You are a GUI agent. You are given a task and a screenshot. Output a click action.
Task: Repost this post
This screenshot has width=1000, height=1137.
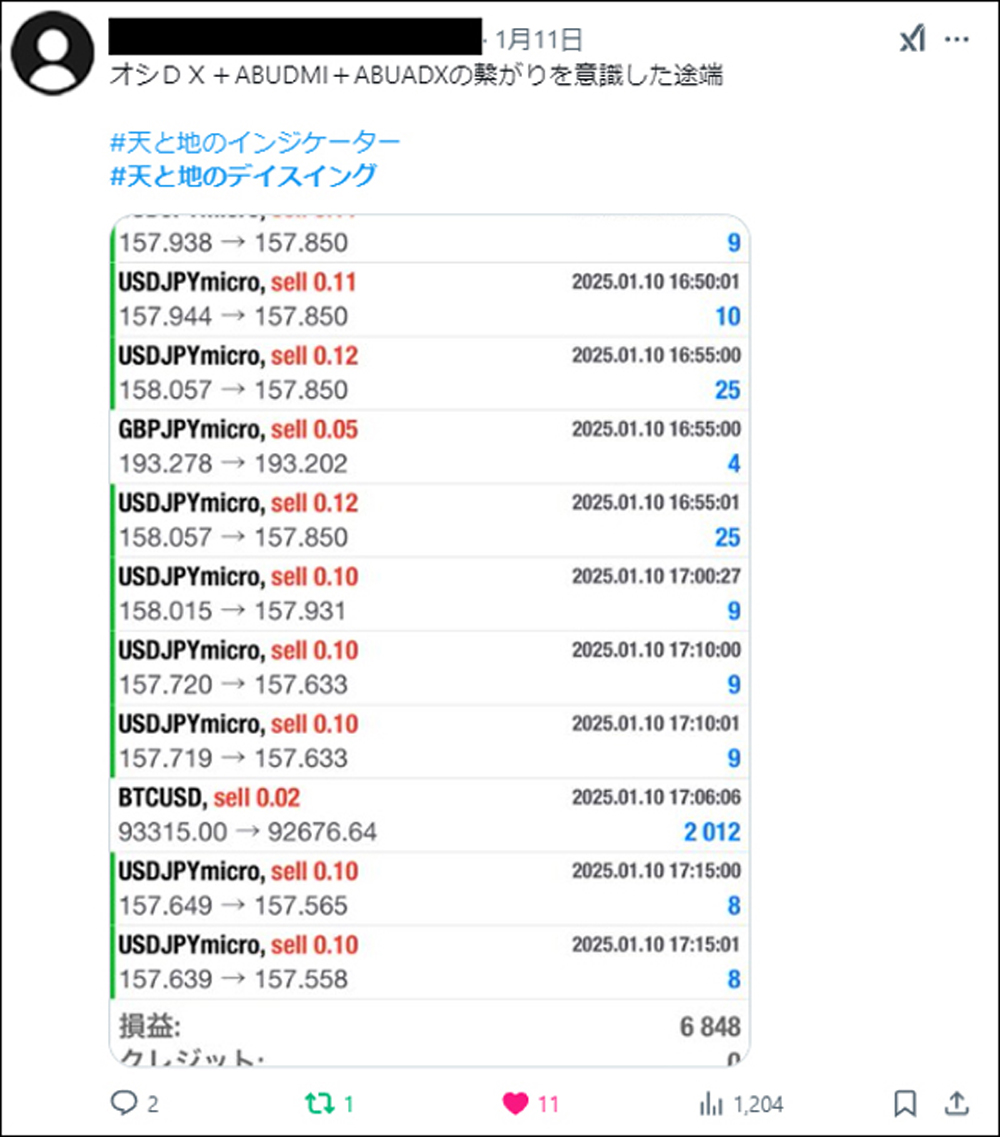[319, 1103]
